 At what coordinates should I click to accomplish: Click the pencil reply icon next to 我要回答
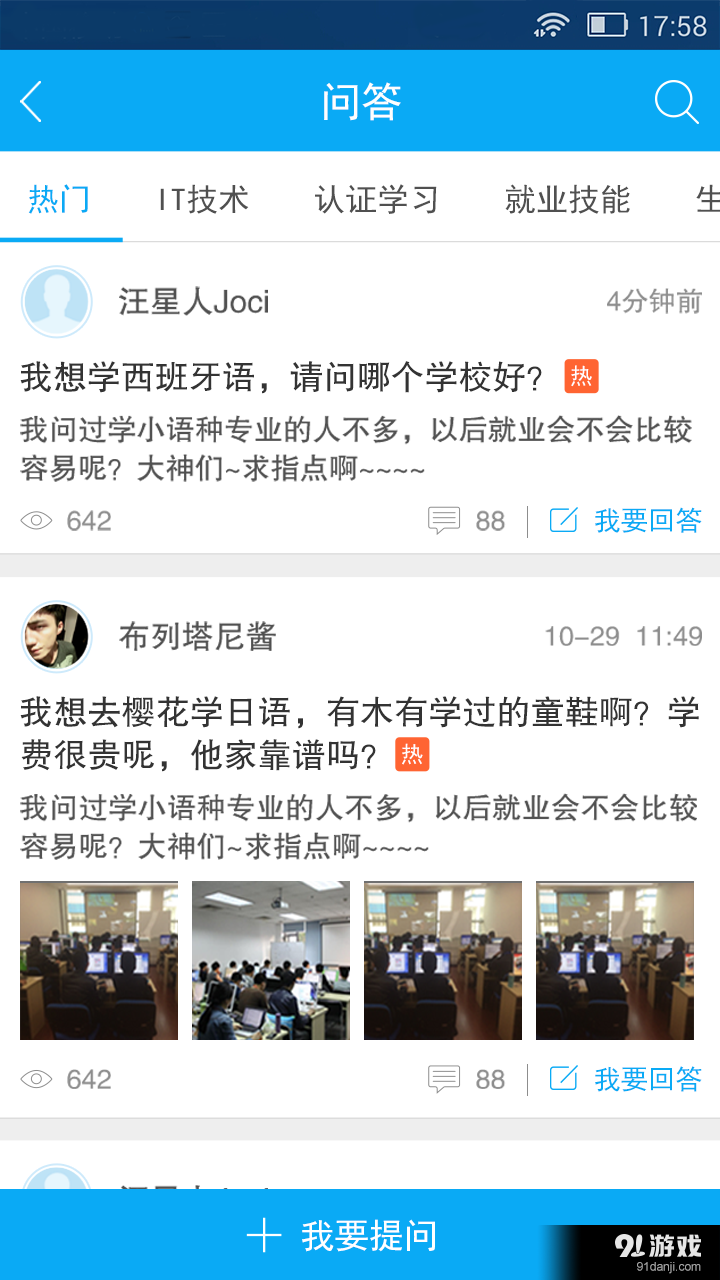click(563, 520)
